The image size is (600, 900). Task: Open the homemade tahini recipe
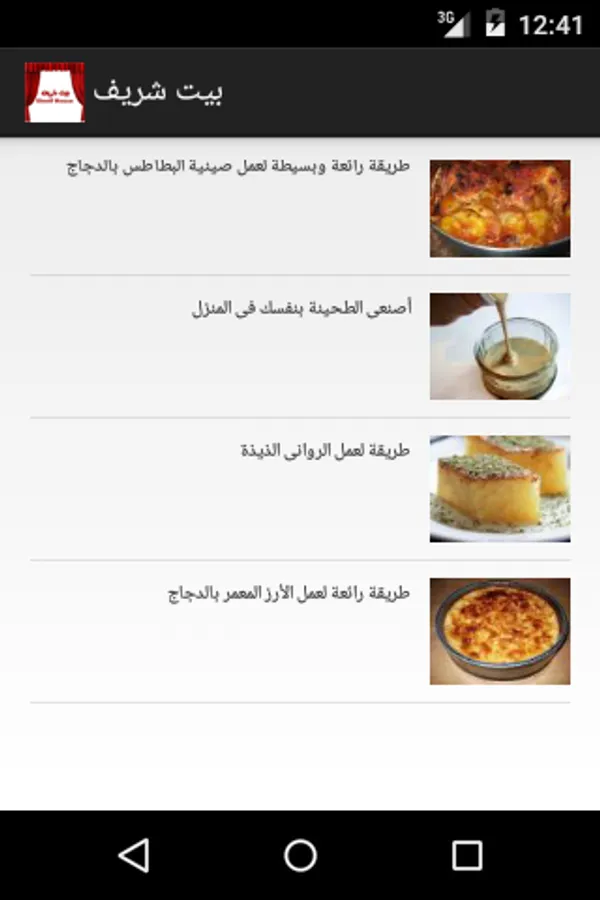(x=300, y=346)
